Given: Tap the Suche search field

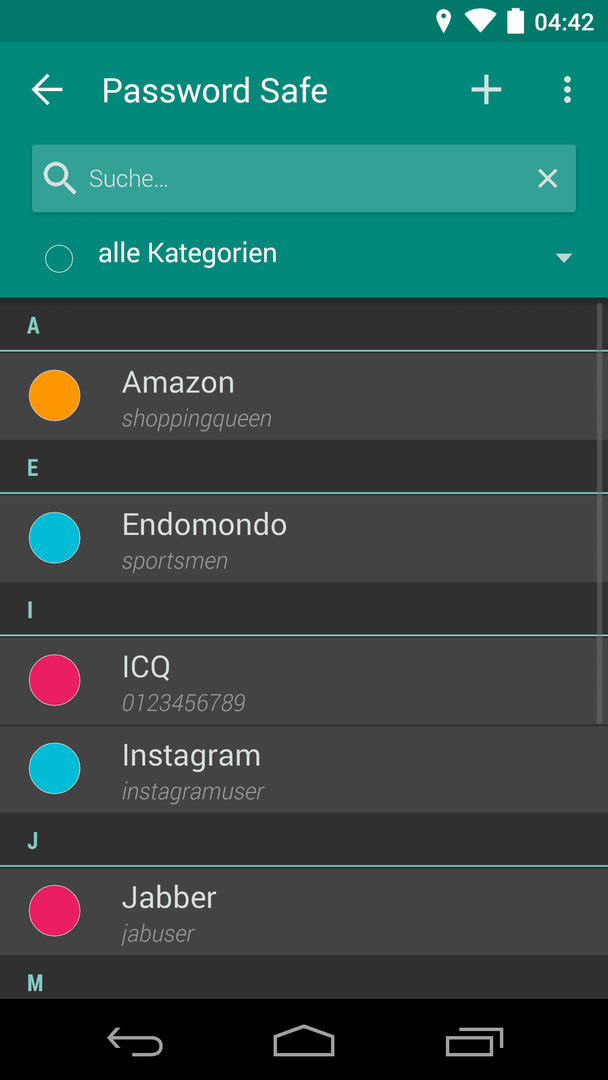Looking at the screenshot, I should coord(304,178).
